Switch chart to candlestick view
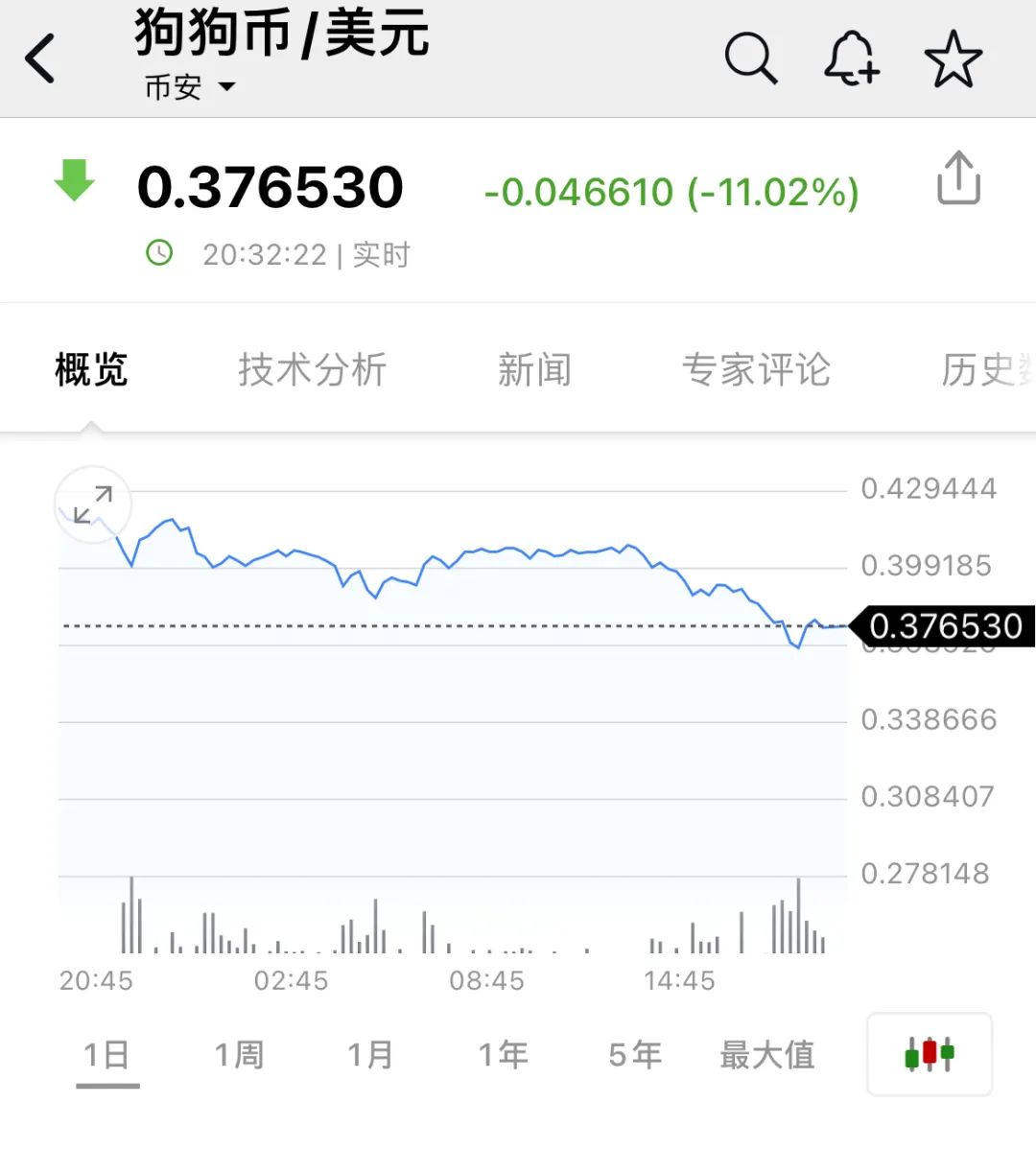This screenshot has width=1036, height=1149. pos(928,1054)
